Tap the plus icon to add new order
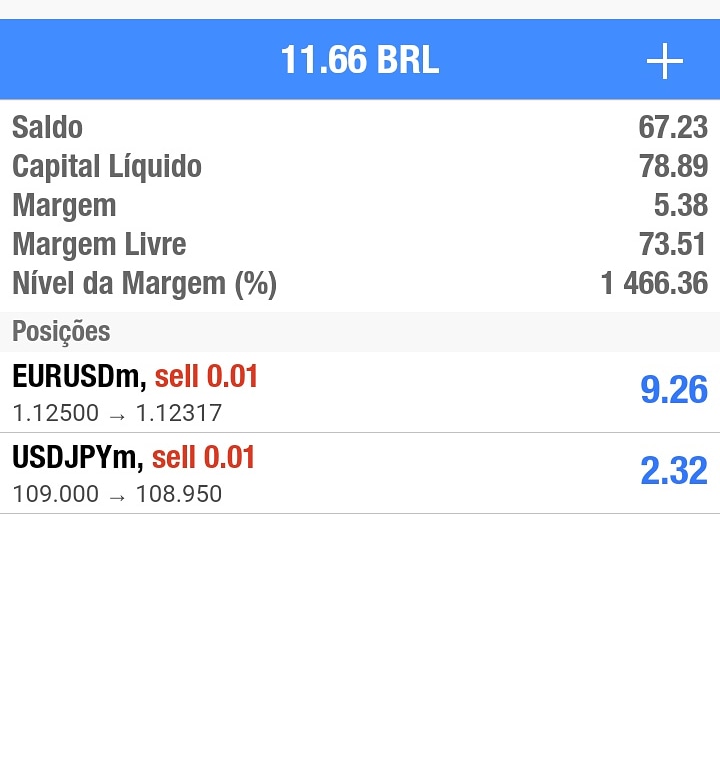This screenshot has height=759, width=720. tap(664, 62)
